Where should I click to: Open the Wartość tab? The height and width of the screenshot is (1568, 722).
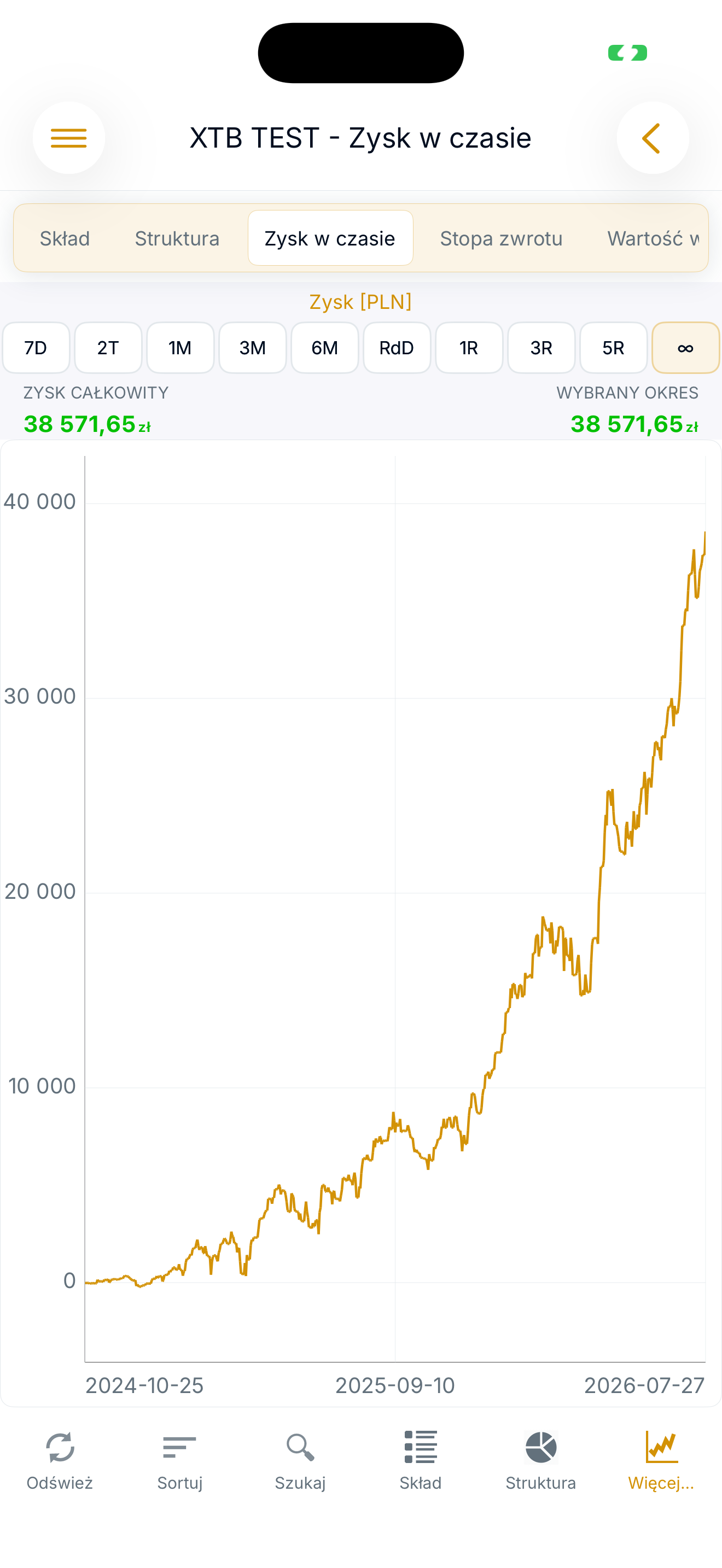pos(653,238)
